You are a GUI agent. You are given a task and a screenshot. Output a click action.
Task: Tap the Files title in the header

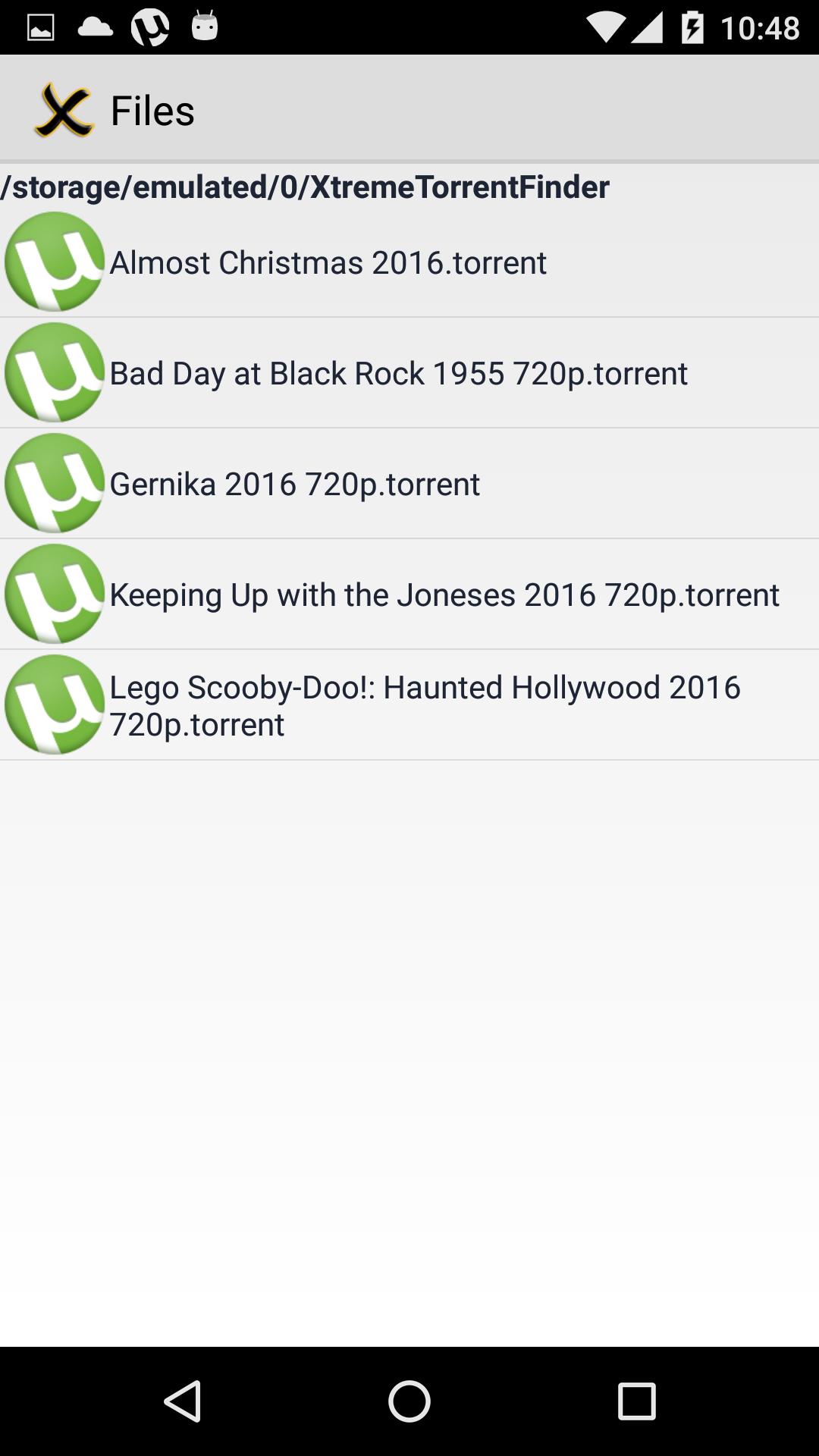(x=153, y=108)
